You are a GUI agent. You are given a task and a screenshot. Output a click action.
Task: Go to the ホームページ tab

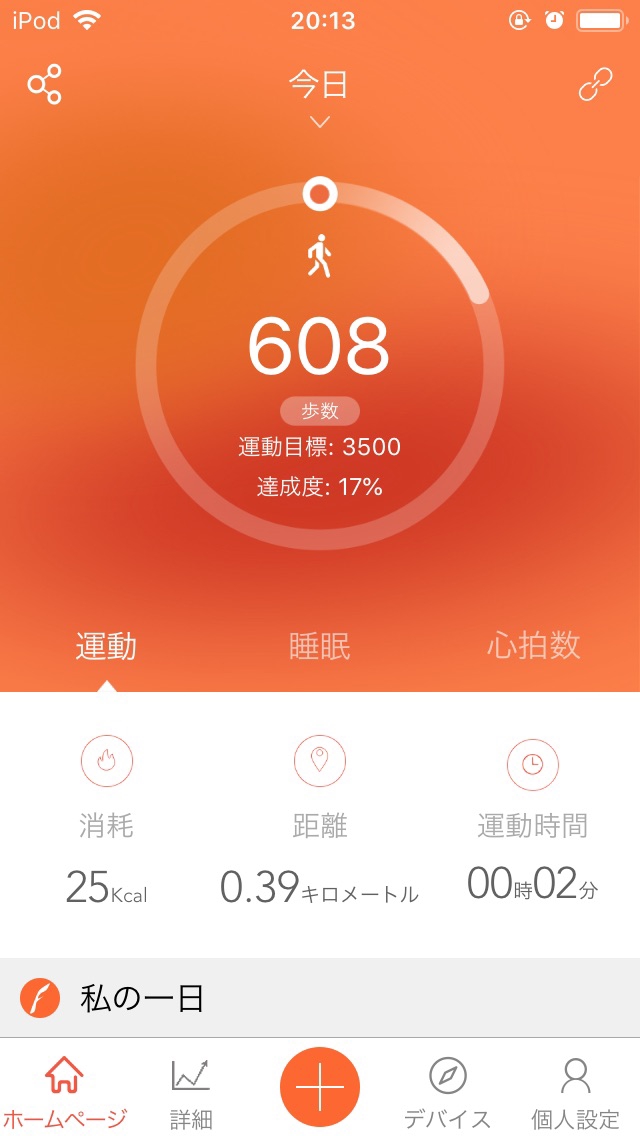coord(64,1094)
